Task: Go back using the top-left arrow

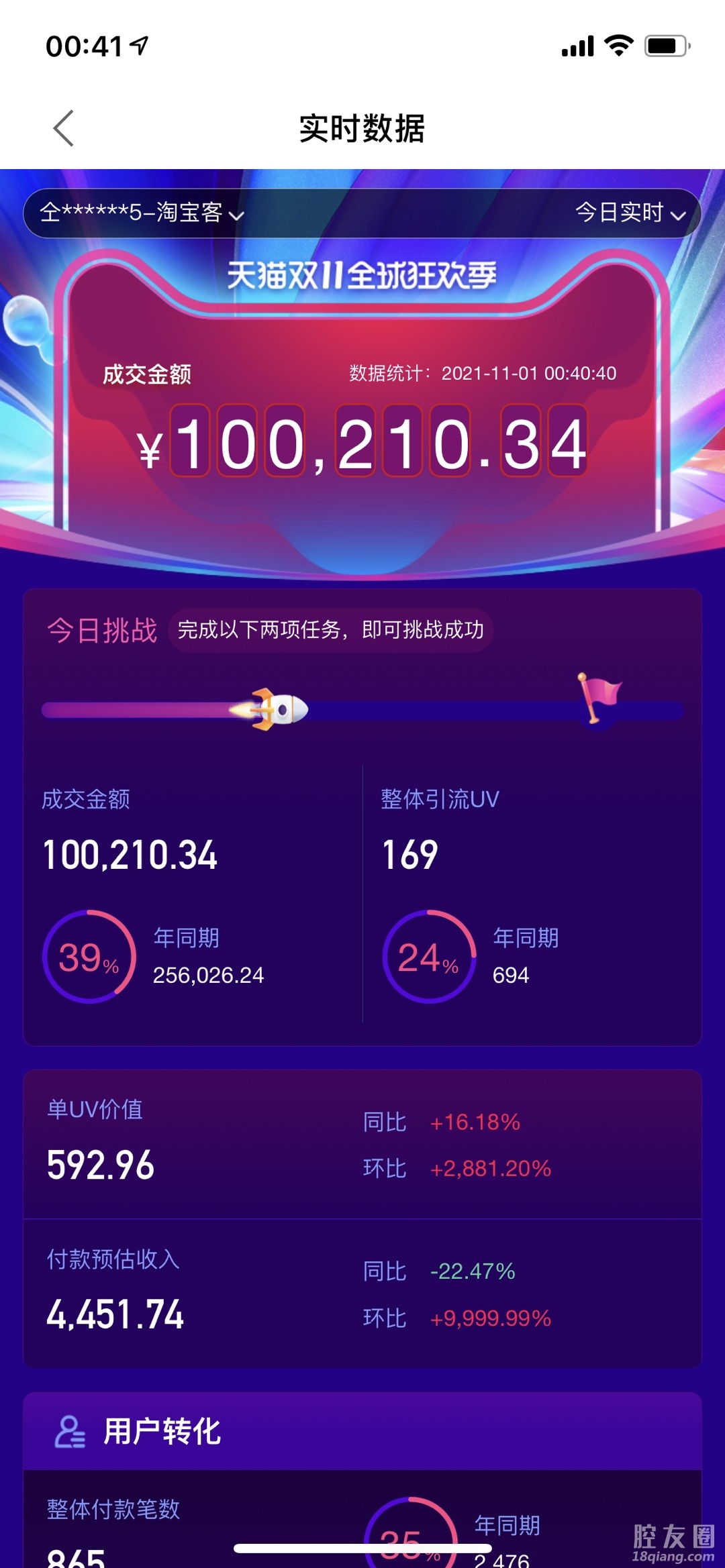Action: pos(64,128)
